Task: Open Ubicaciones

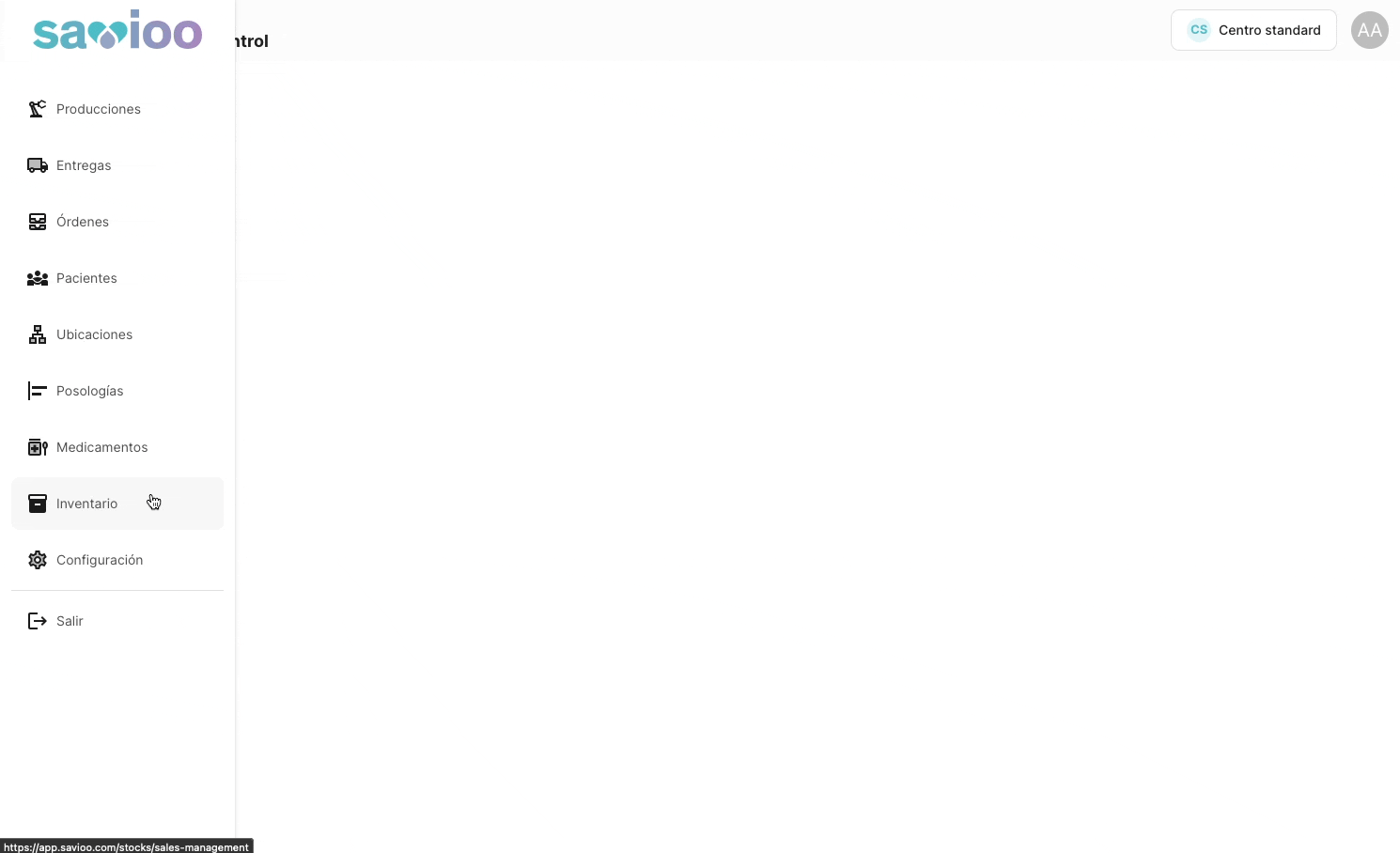Action: pos(94,334)
